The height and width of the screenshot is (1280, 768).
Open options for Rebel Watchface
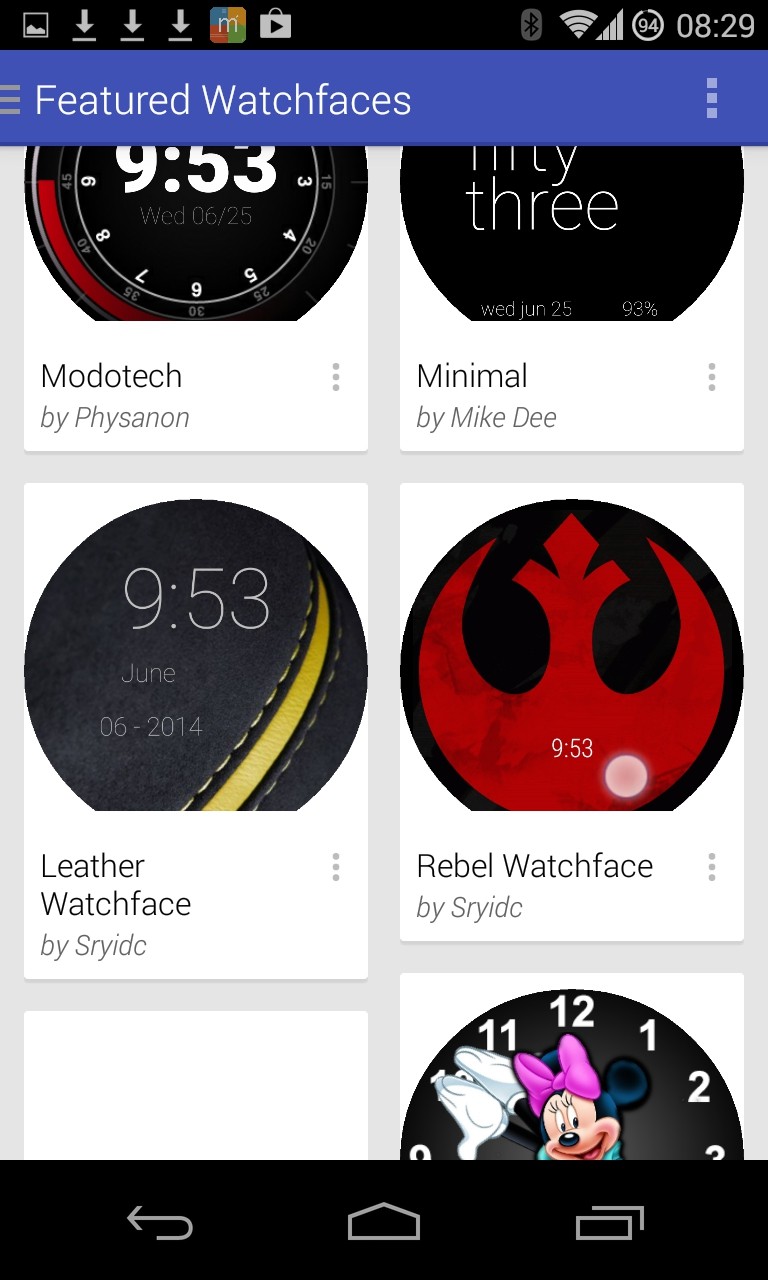(712, 867)
